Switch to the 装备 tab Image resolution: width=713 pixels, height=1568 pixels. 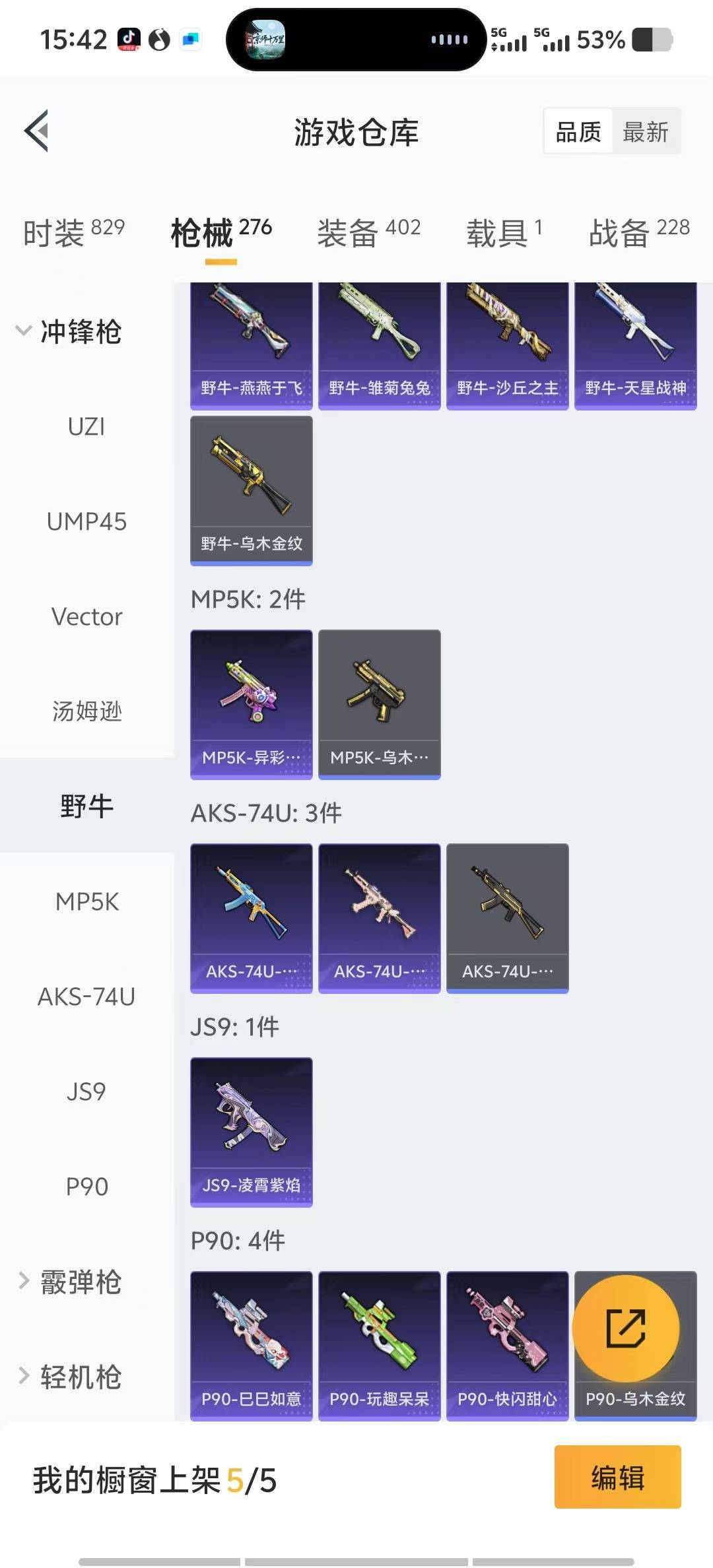coord(368,232)
